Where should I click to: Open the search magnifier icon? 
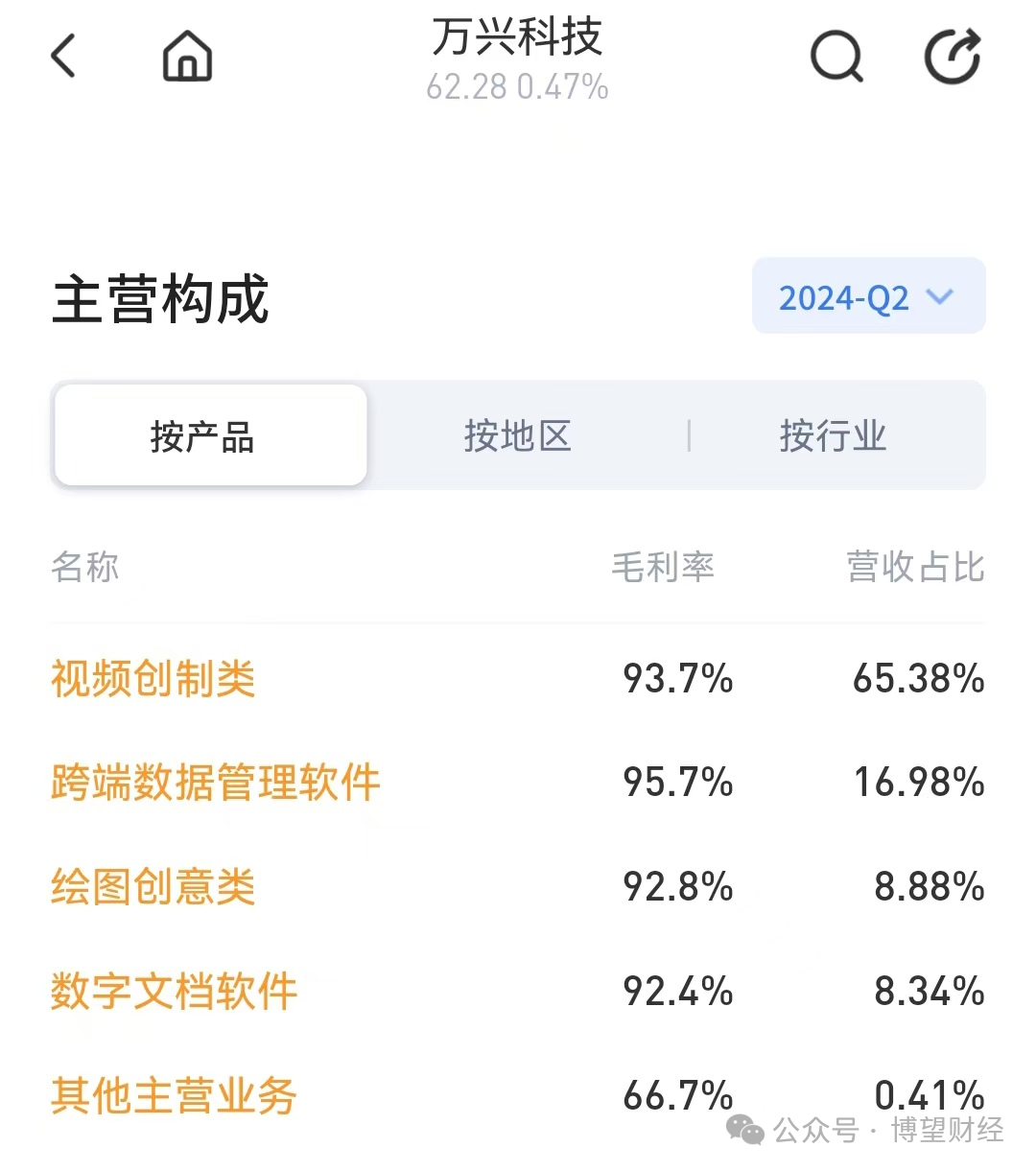tap(836, 57)
